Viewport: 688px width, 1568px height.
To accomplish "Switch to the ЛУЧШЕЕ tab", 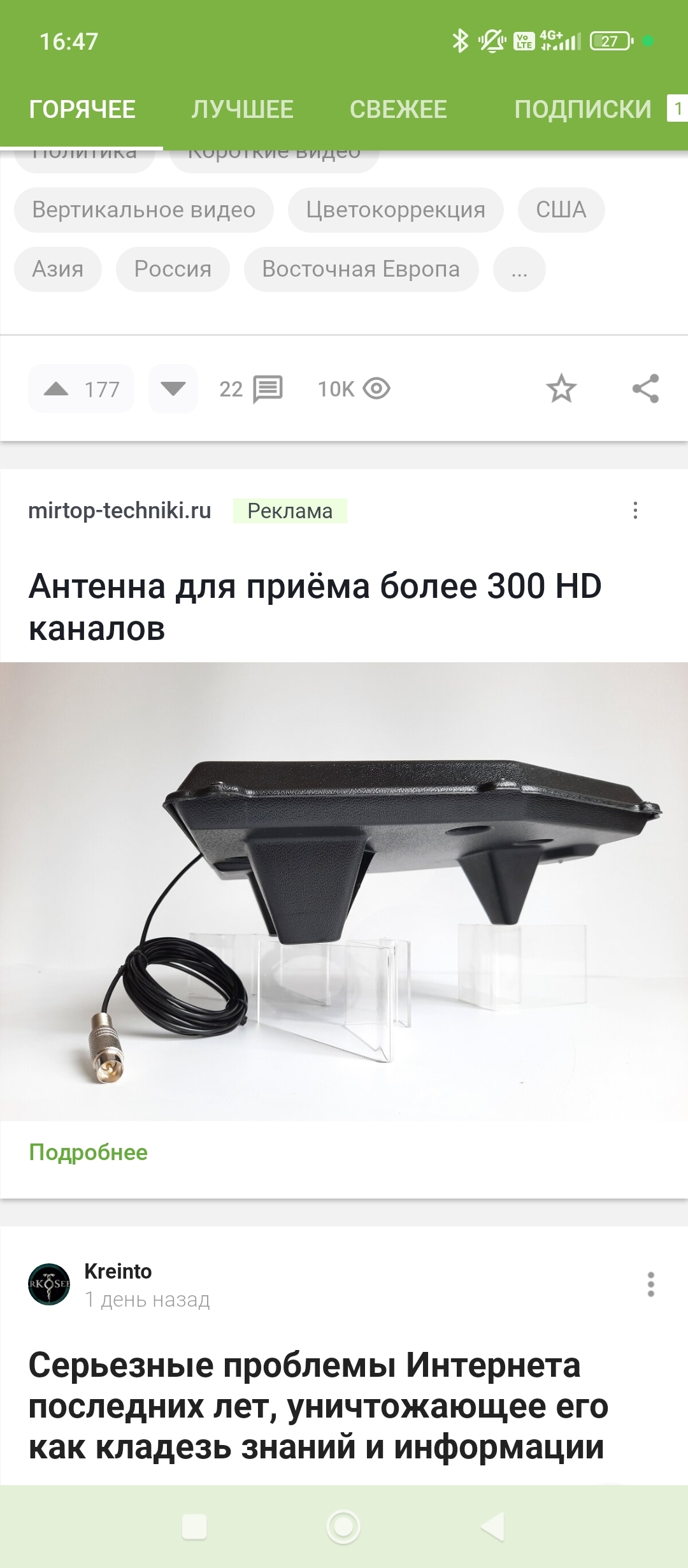I will point(242,110).
